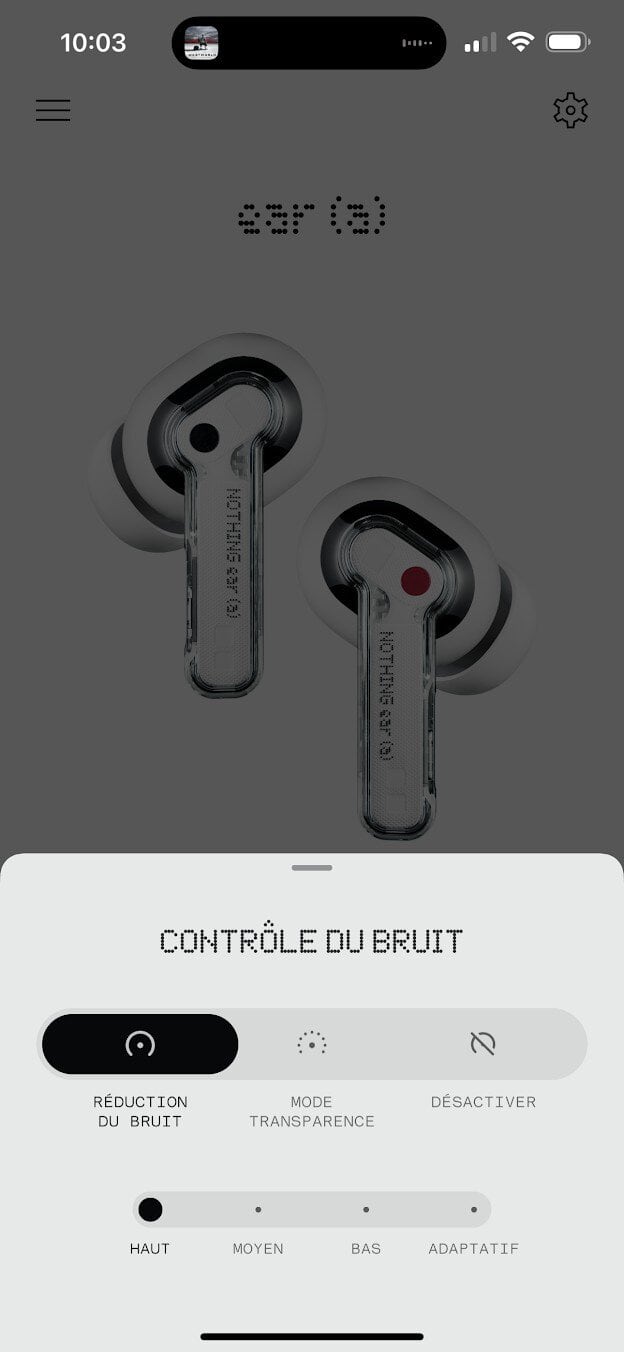Choose the Bas noise reduction level
The height and width of the screenshot is (1352, 624).
click(x=366, y=1210)
